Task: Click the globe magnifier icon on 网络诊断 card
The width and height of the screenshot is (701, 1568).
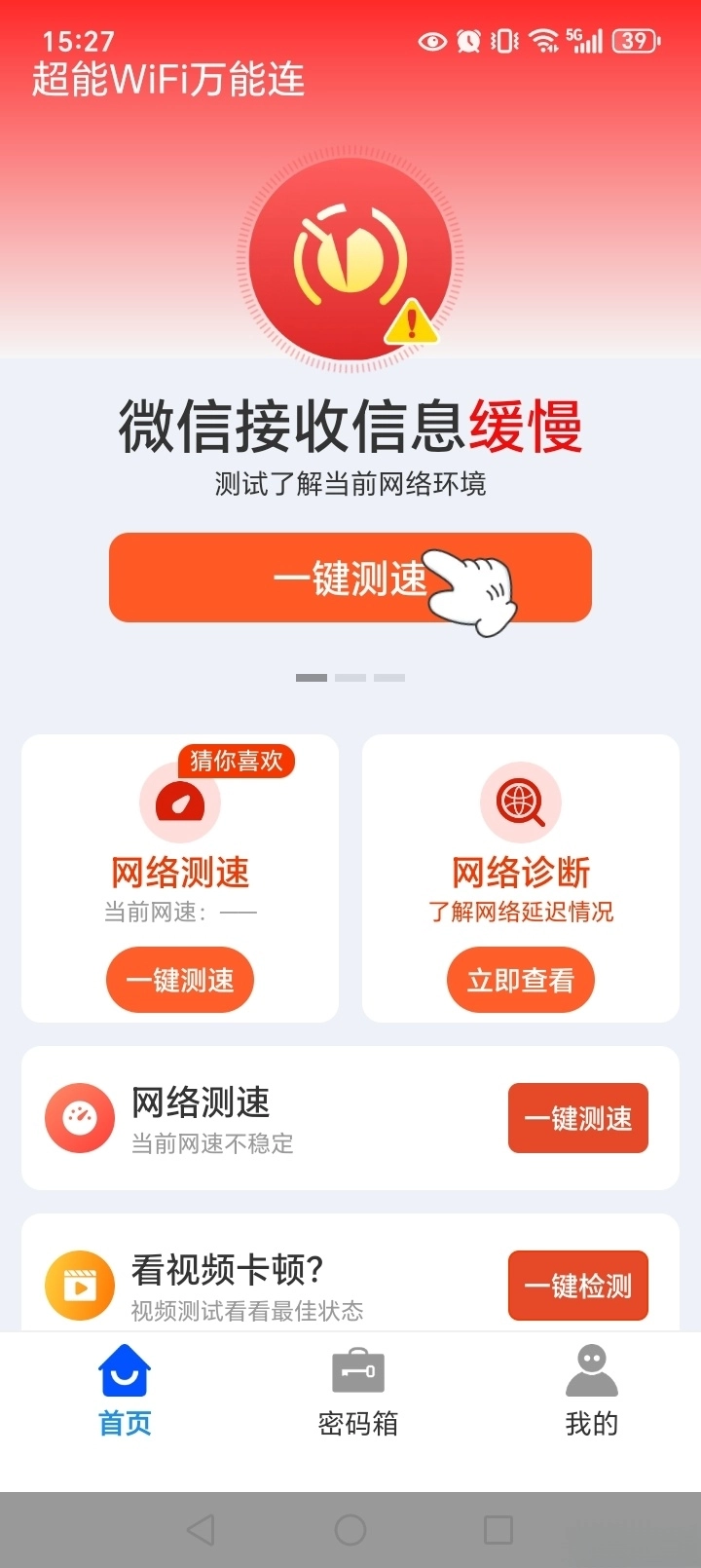Action: [520, 802]
